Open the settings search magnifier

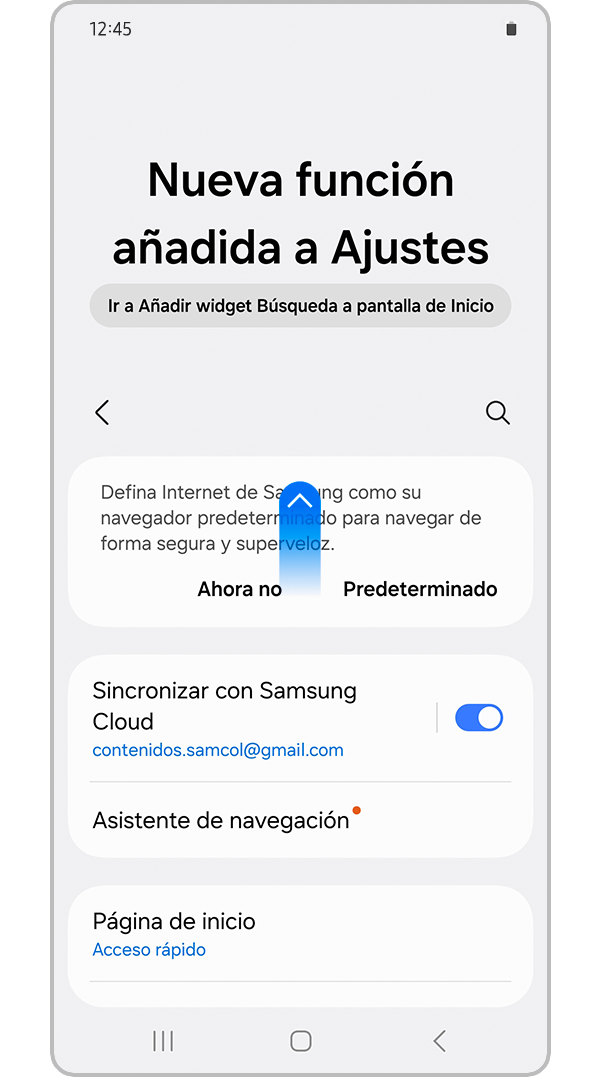point(497,413)
